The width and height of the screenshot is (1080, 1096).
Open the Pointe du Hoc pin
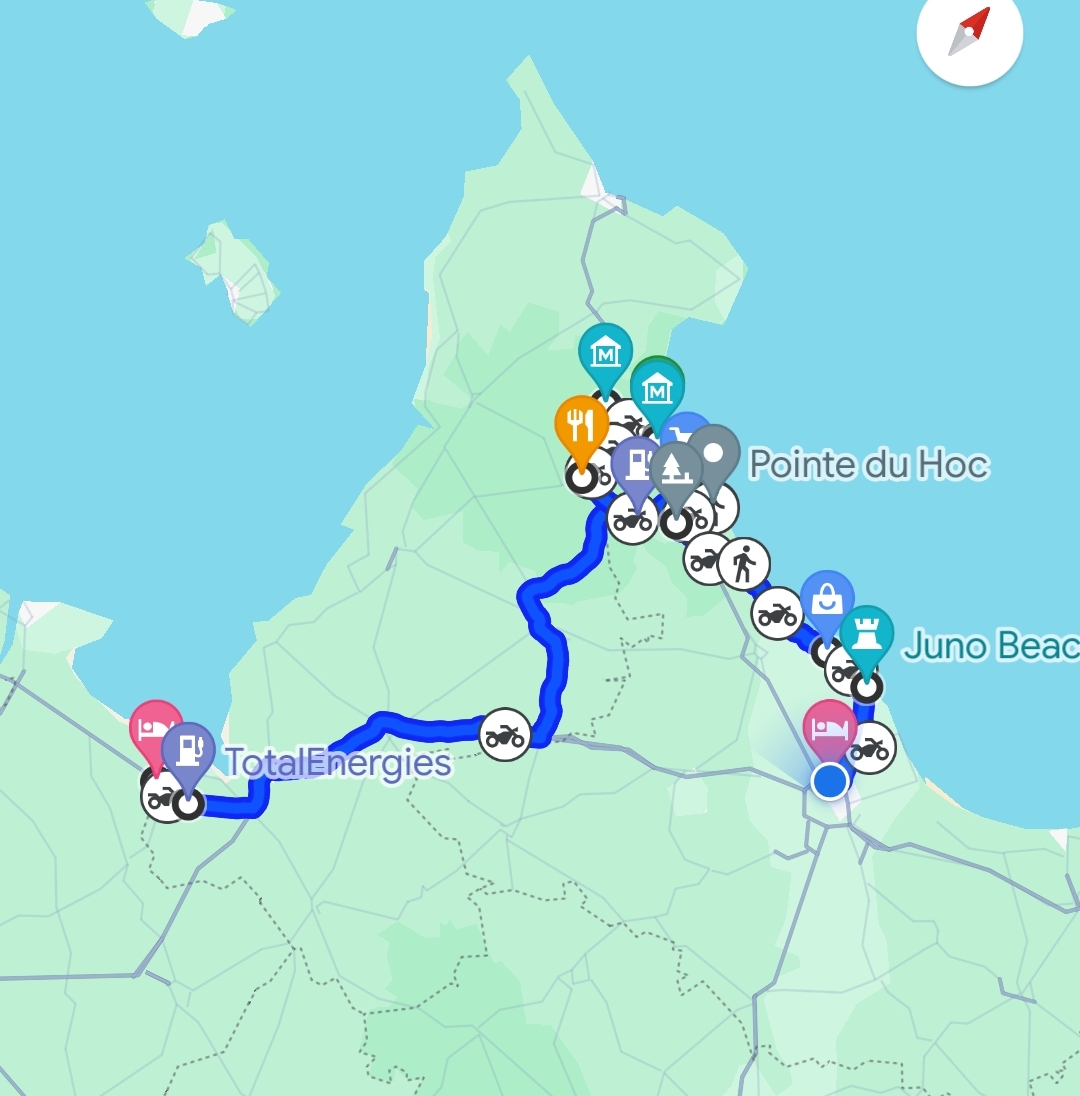(x=714, y=452)
